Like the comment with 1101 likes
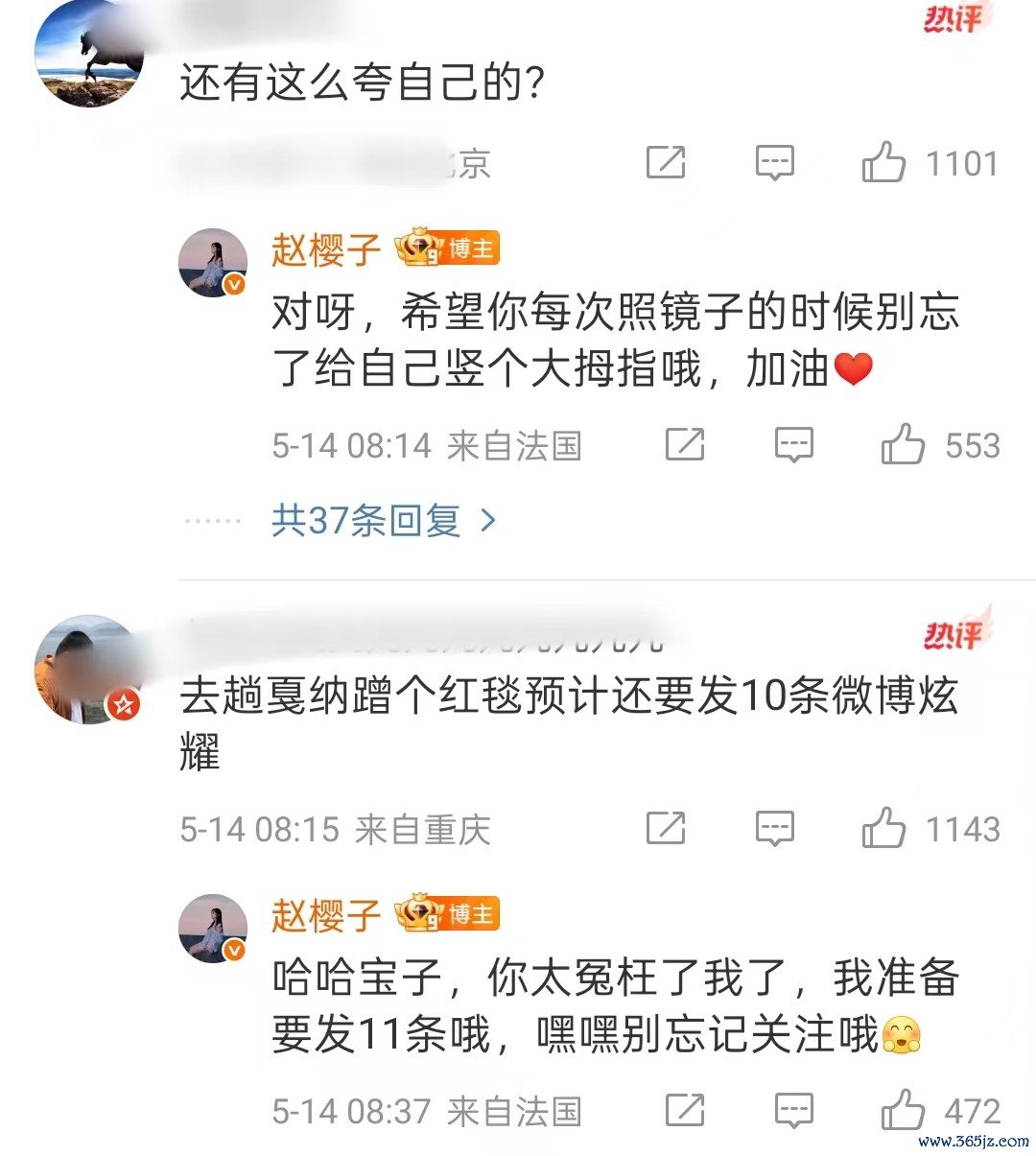 pos(883,163)
